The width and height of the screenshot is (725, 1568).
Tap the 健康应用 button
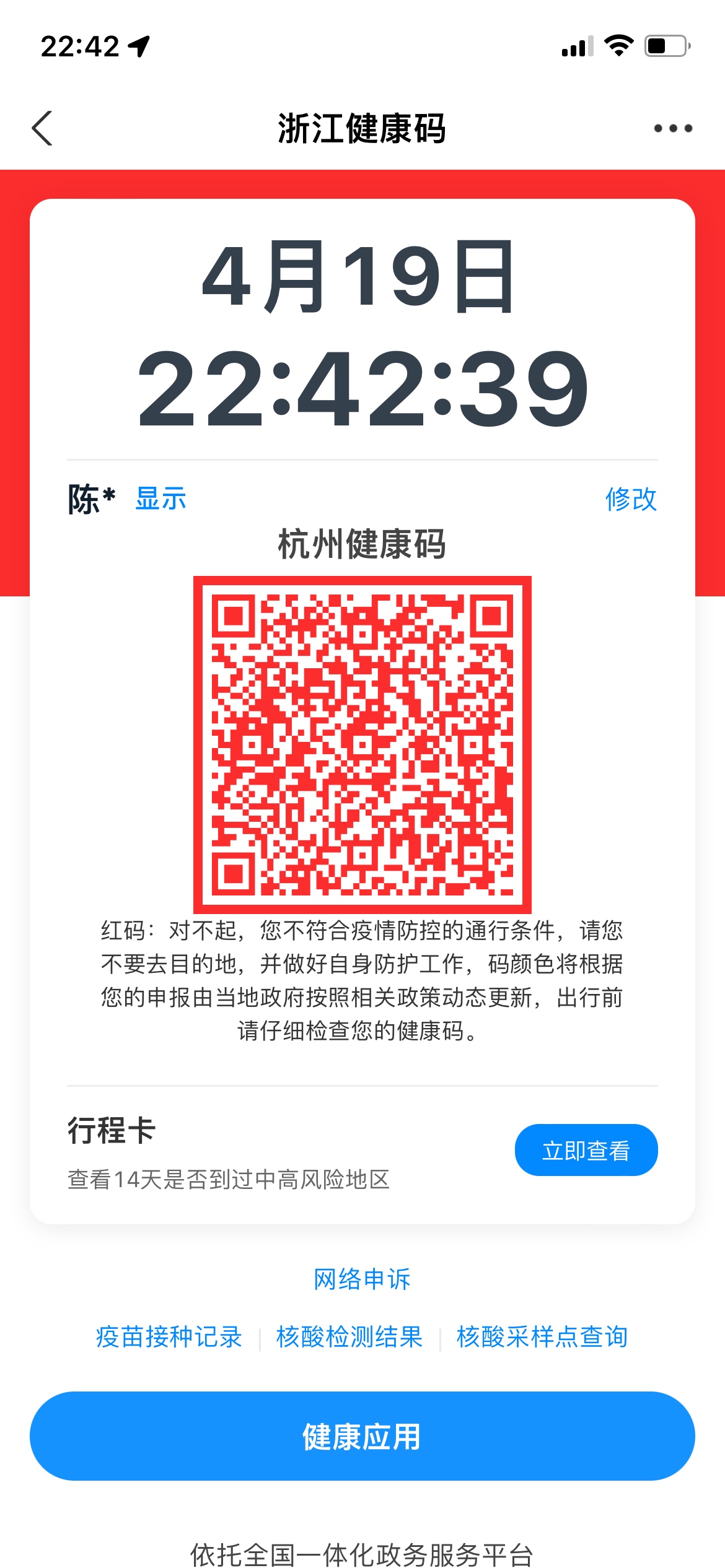(x=362, y=1436)
